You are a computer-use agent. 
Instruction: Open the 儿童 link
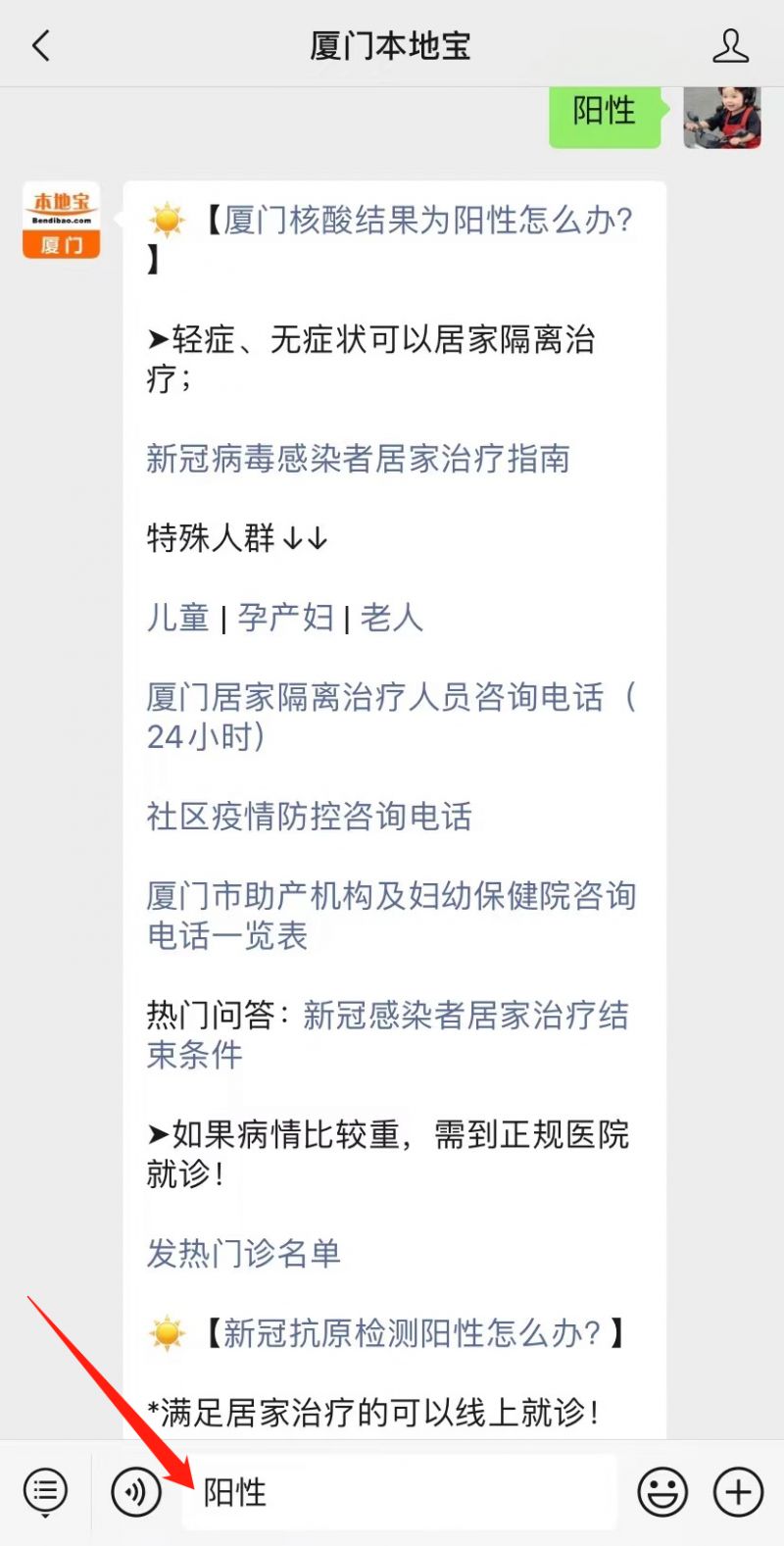coord(177,618)
